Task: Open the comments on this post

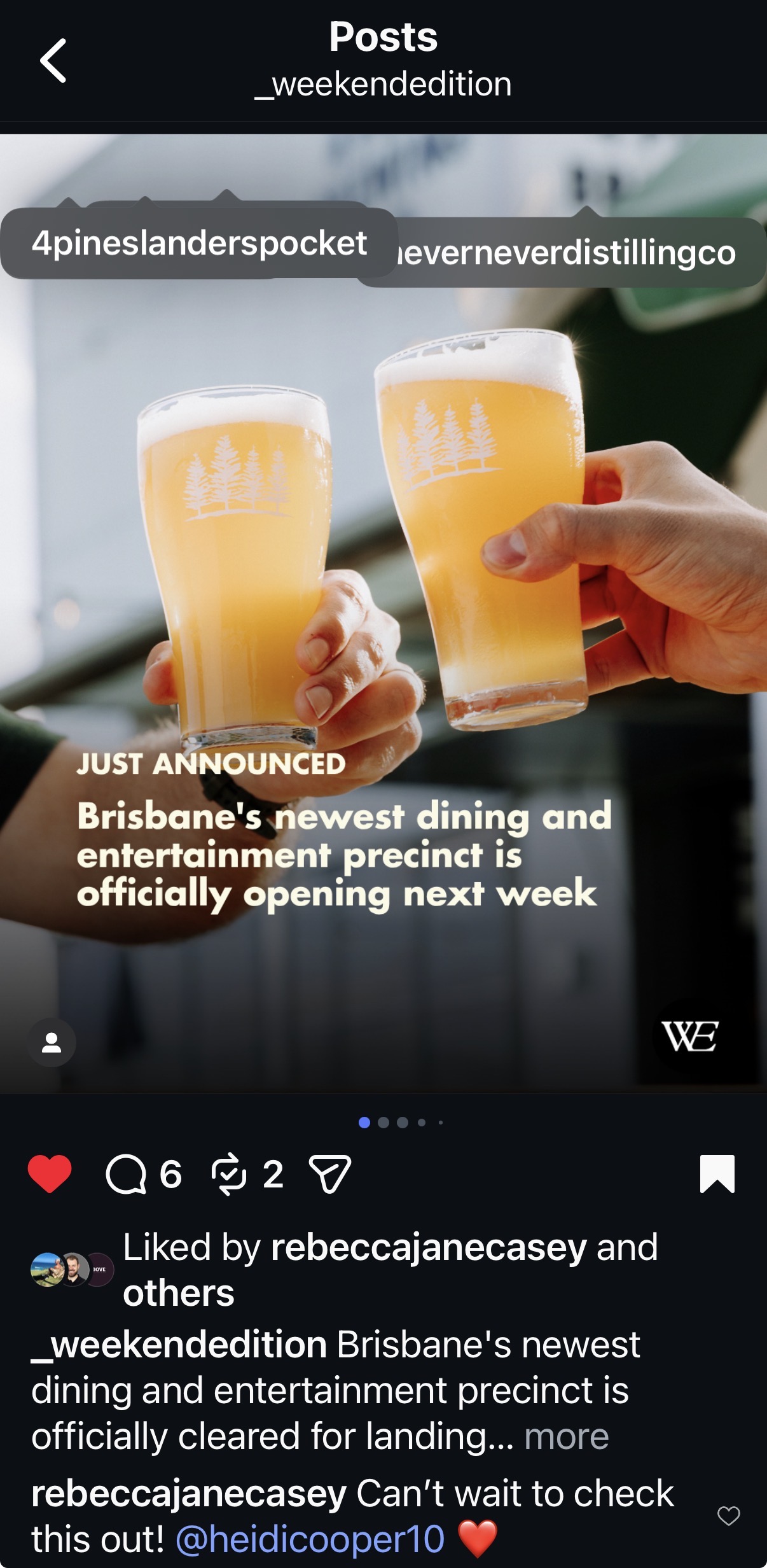Action: click(x=126, y=1173)
